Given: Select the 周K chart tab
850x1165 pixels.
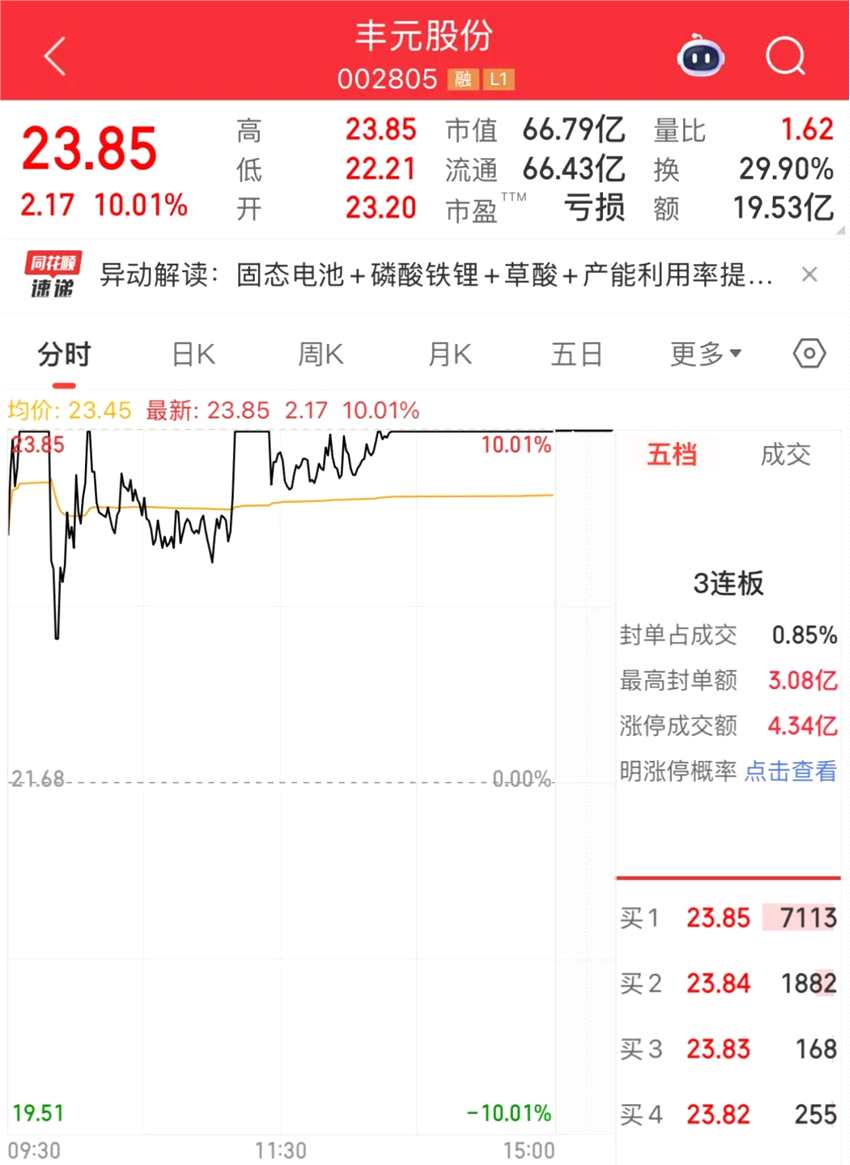Looking at the screenshot, I should point(321,354).
